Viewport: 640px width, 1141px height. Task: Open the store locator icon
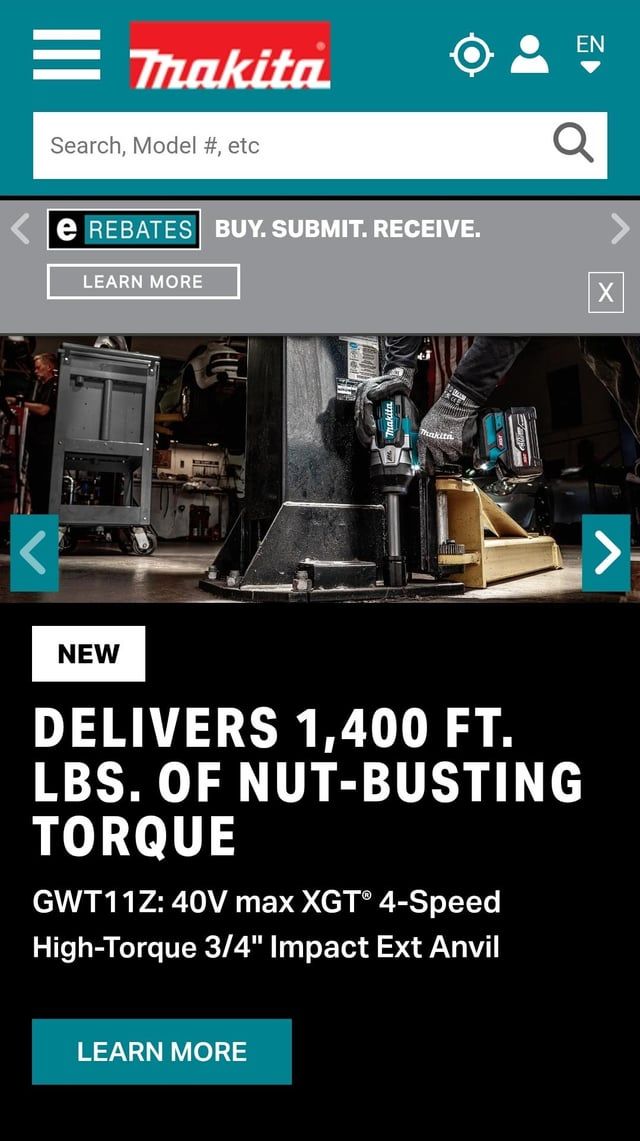(x=471, y=54)
